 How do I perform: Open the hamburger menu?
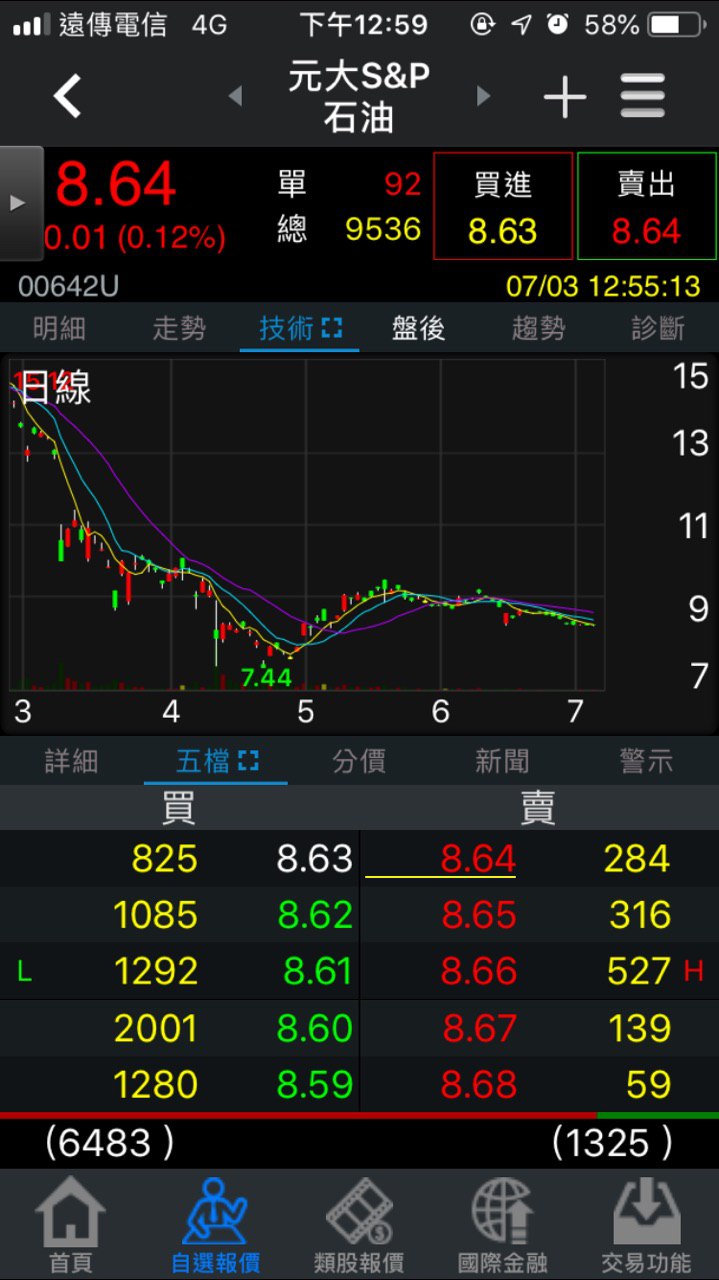tap(643, 97)
